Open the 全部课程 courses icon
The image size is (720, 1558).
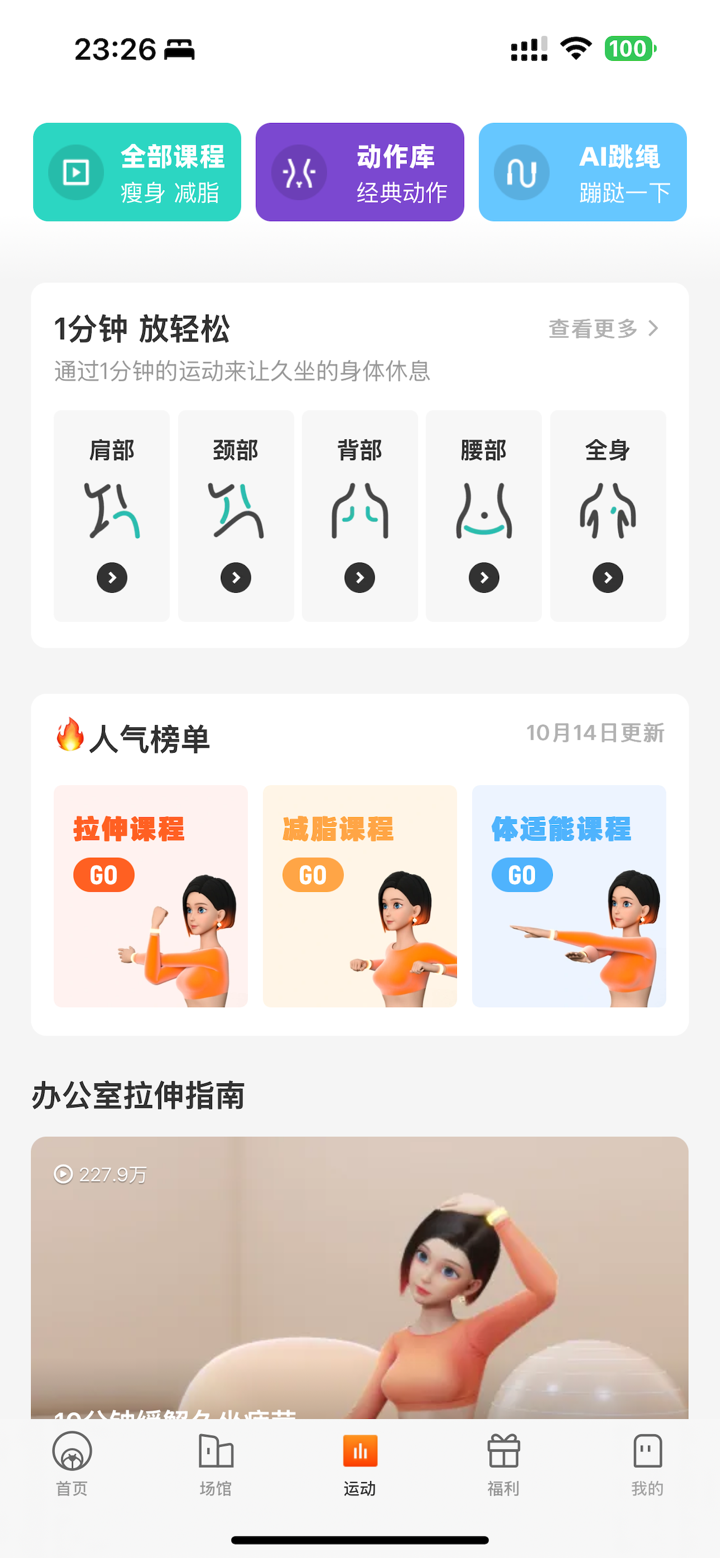[75, 171]
